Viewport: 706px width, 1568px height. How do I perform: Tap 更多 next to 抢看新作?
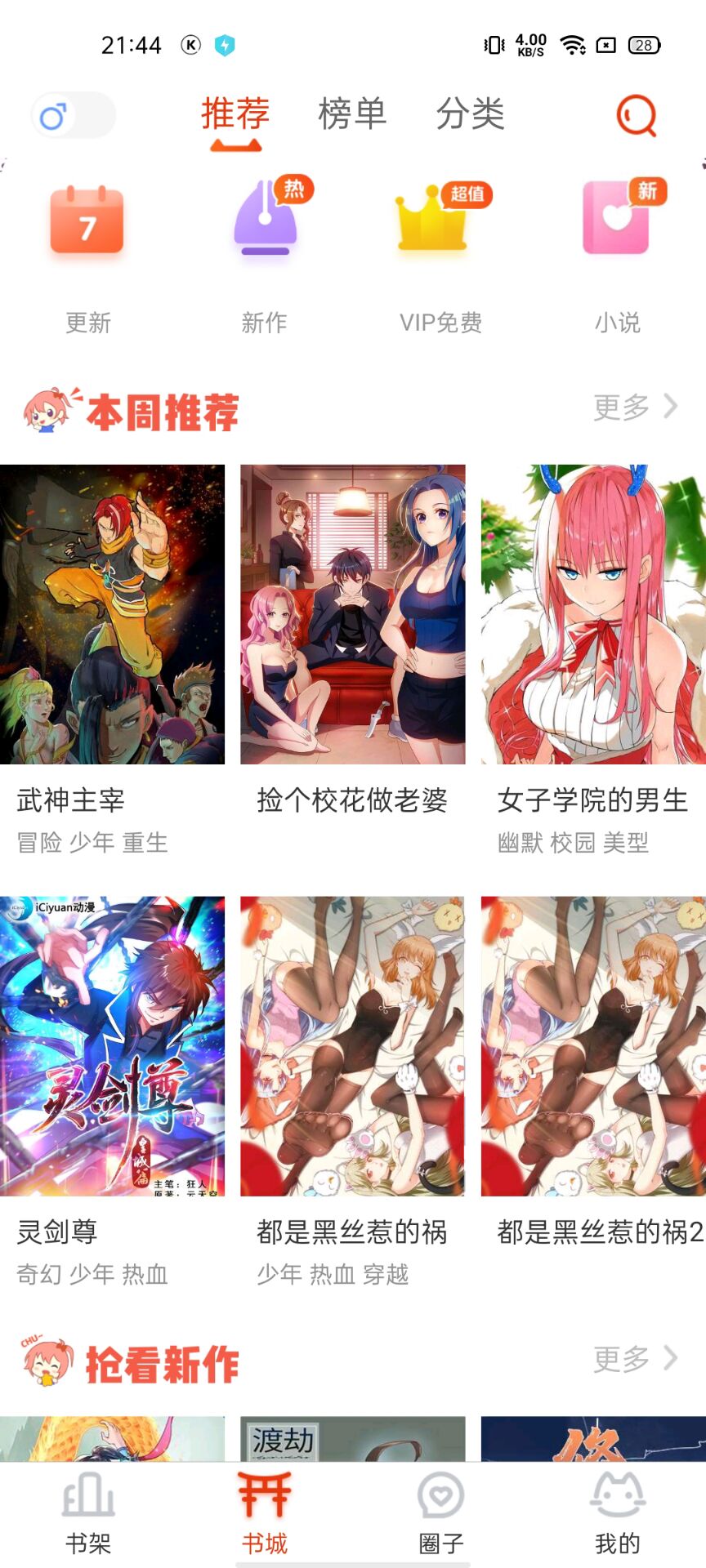click(635, 1359)
